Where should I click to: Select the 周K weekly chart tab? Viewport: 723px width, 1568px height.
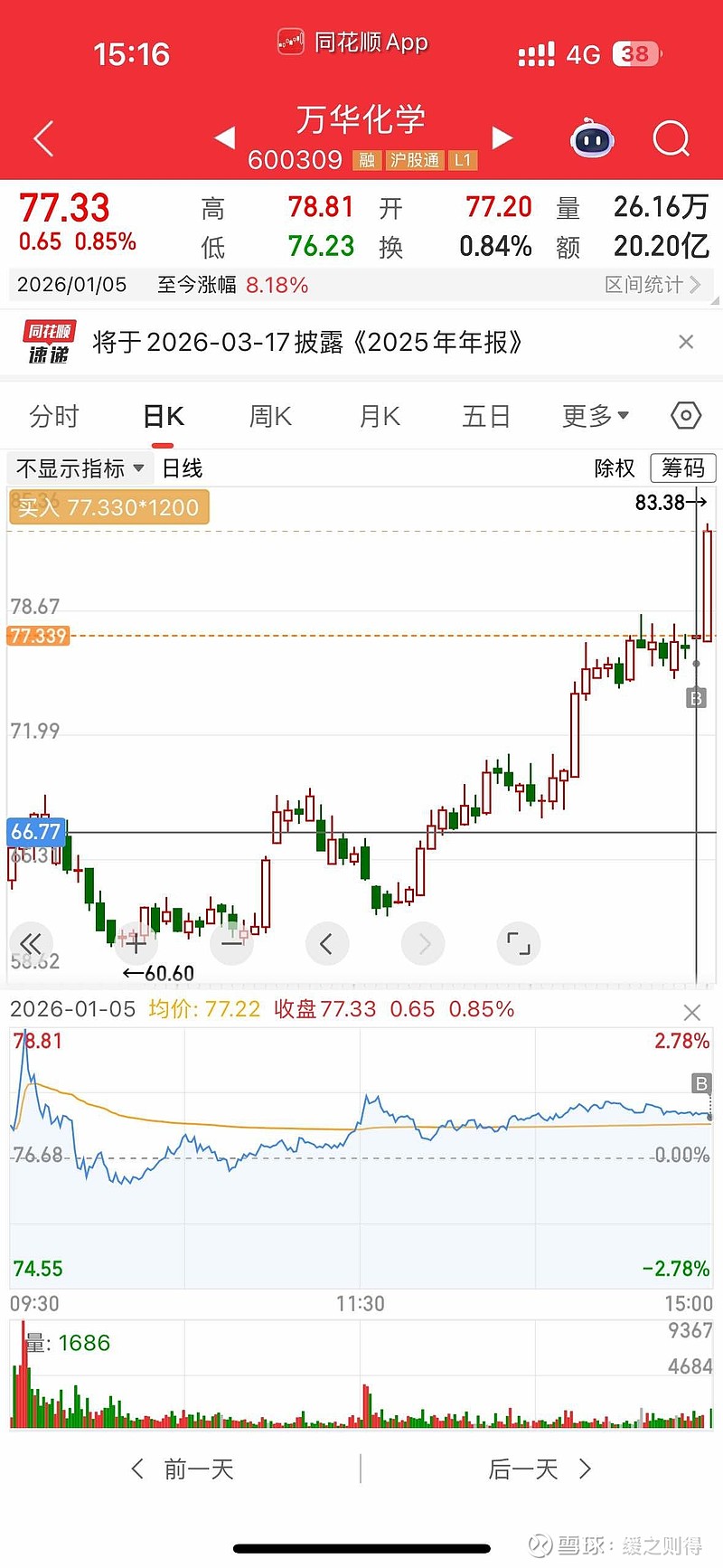268,416
